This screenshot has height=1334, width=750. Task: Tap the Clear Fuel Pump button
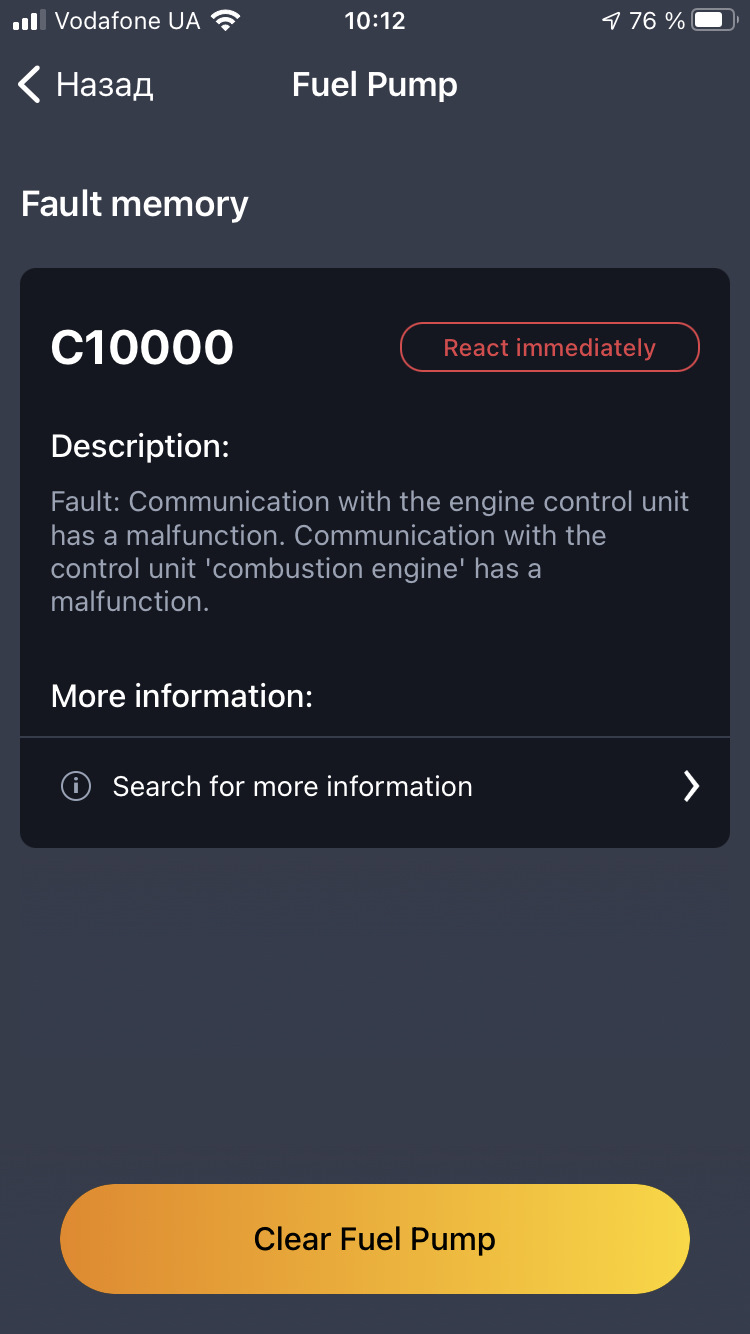pos(375,1239)
